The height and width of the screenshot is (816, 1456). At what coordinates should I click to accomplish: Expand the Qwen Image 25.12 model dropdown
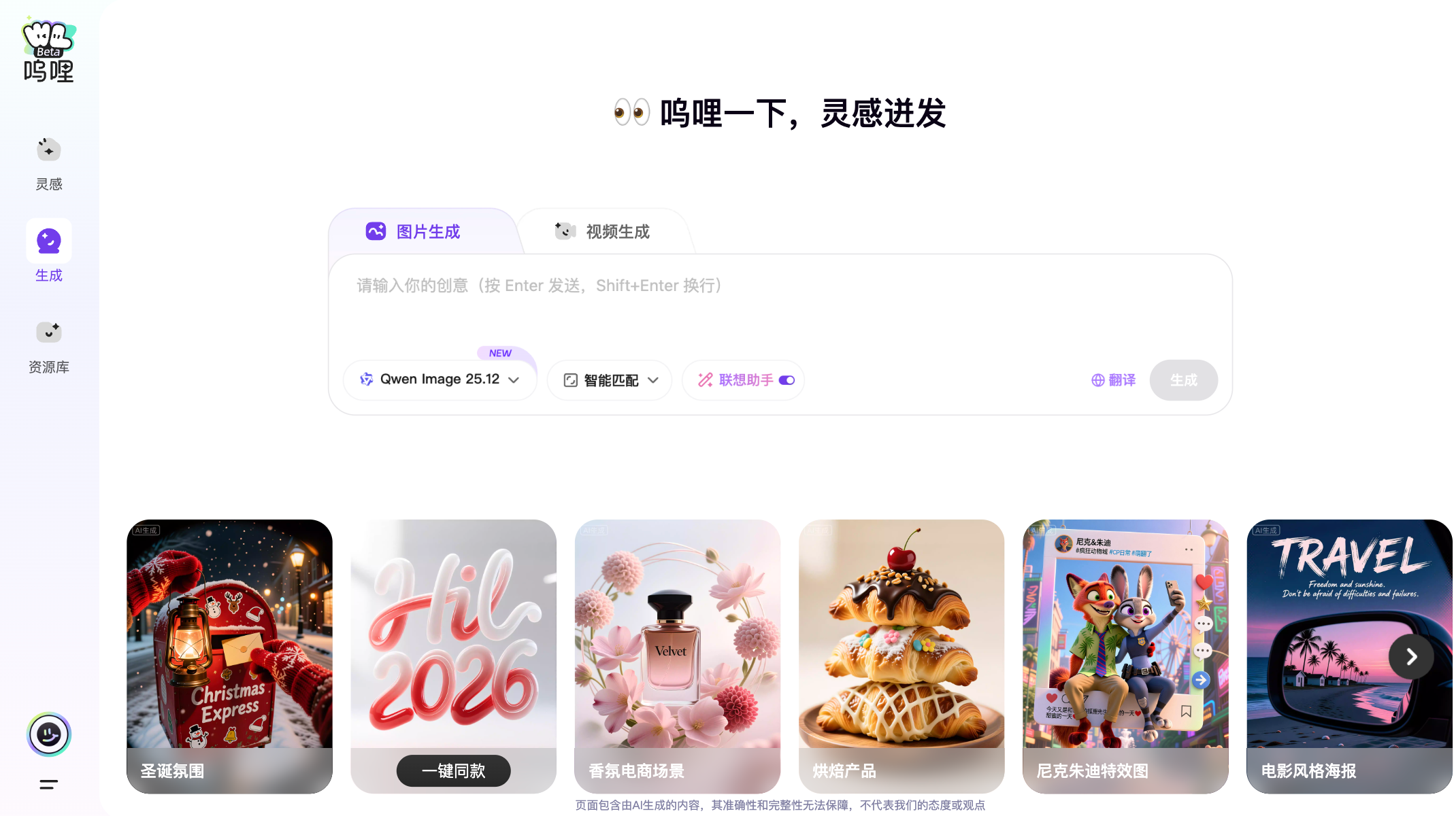click(x=440, y=379)
